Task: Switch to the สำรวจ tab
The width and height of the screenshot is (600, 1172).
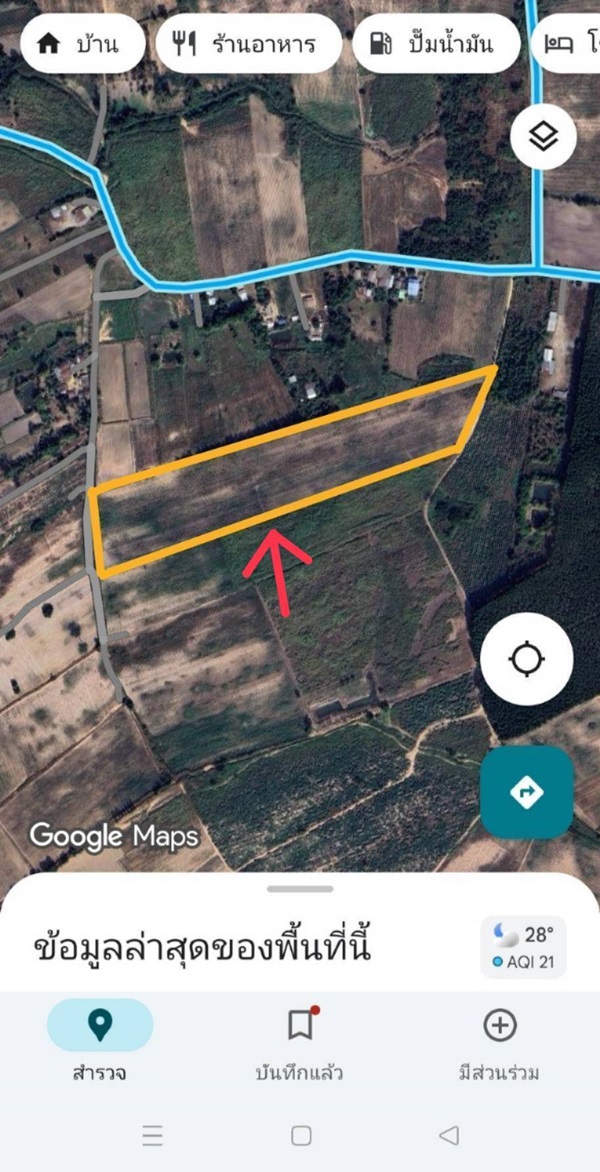Action: [x=99, y=1042]
